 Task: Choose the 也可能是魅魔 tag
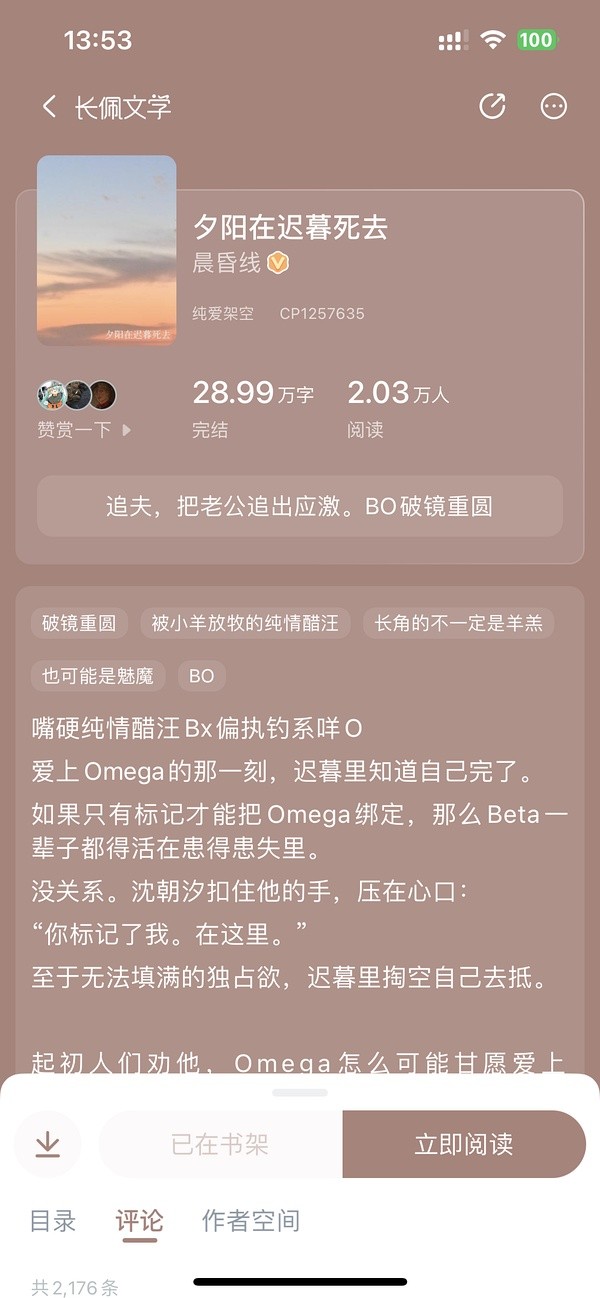[97, 676]
